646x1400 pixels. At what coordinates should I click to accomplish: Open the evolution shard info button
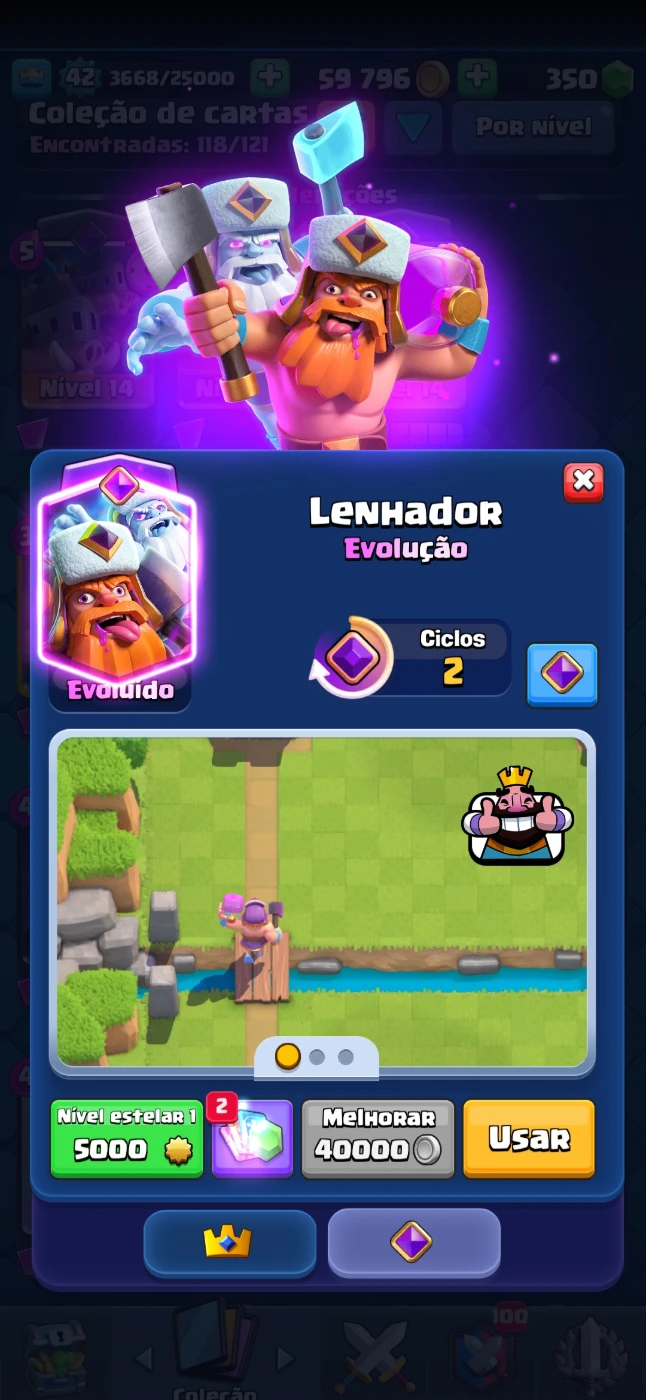[x=562, y=673]
